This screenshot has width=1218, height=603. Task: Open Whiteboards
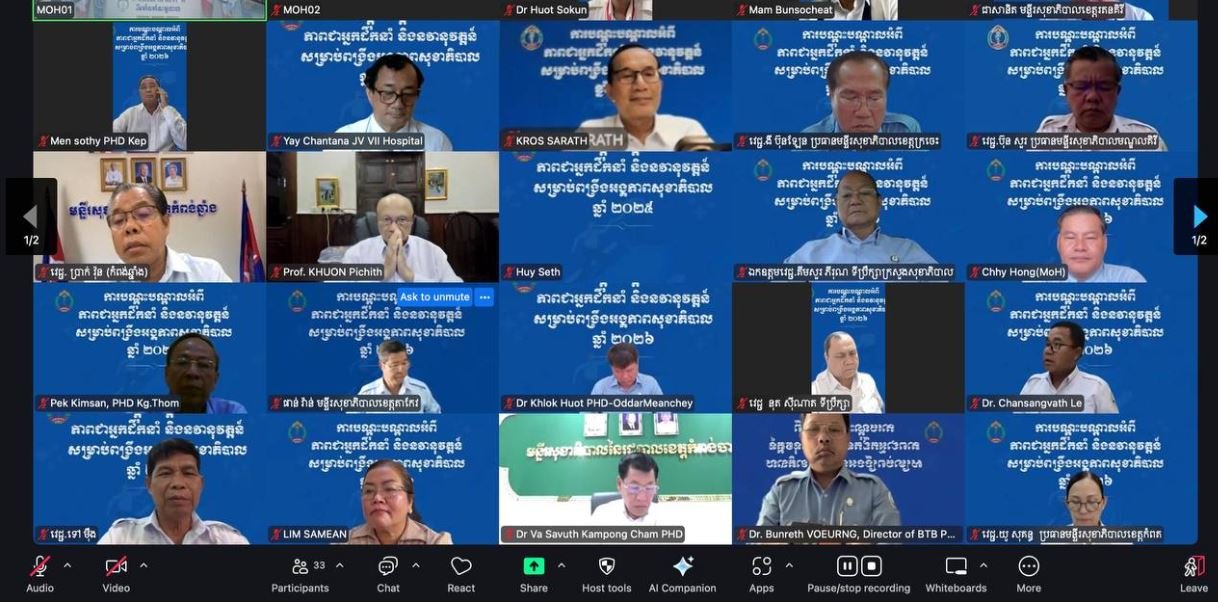click(x=956, y=567)
